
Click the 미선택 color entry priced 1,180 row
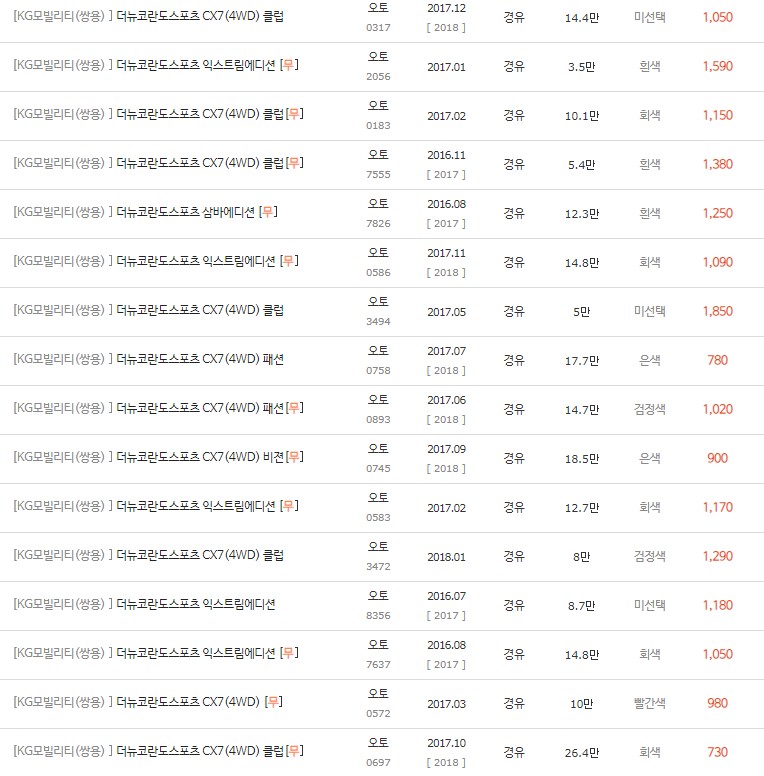[x=651, y=604]
